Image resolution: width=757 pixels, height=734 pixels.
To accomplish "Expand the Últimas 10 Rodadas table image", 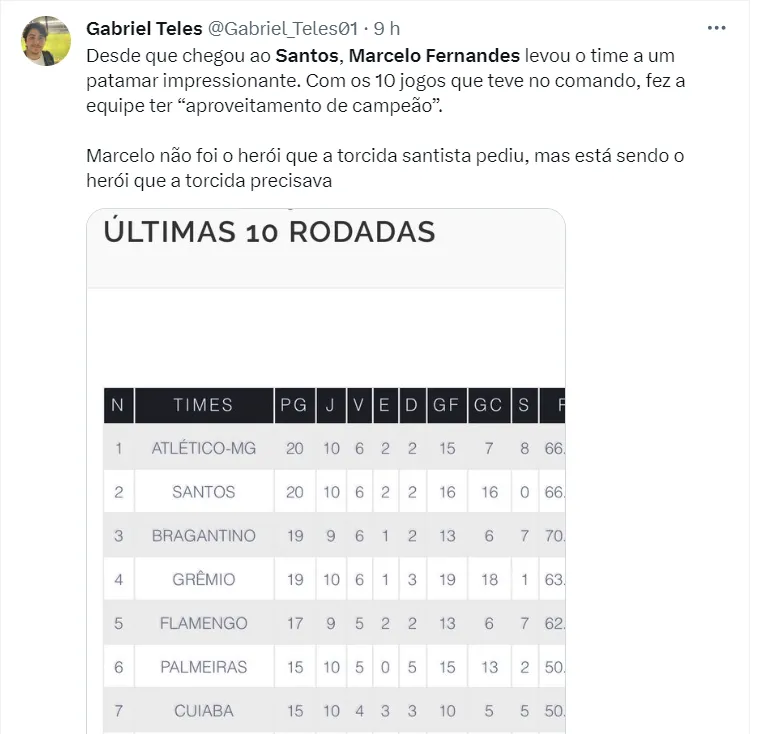I will click(326, 470).
